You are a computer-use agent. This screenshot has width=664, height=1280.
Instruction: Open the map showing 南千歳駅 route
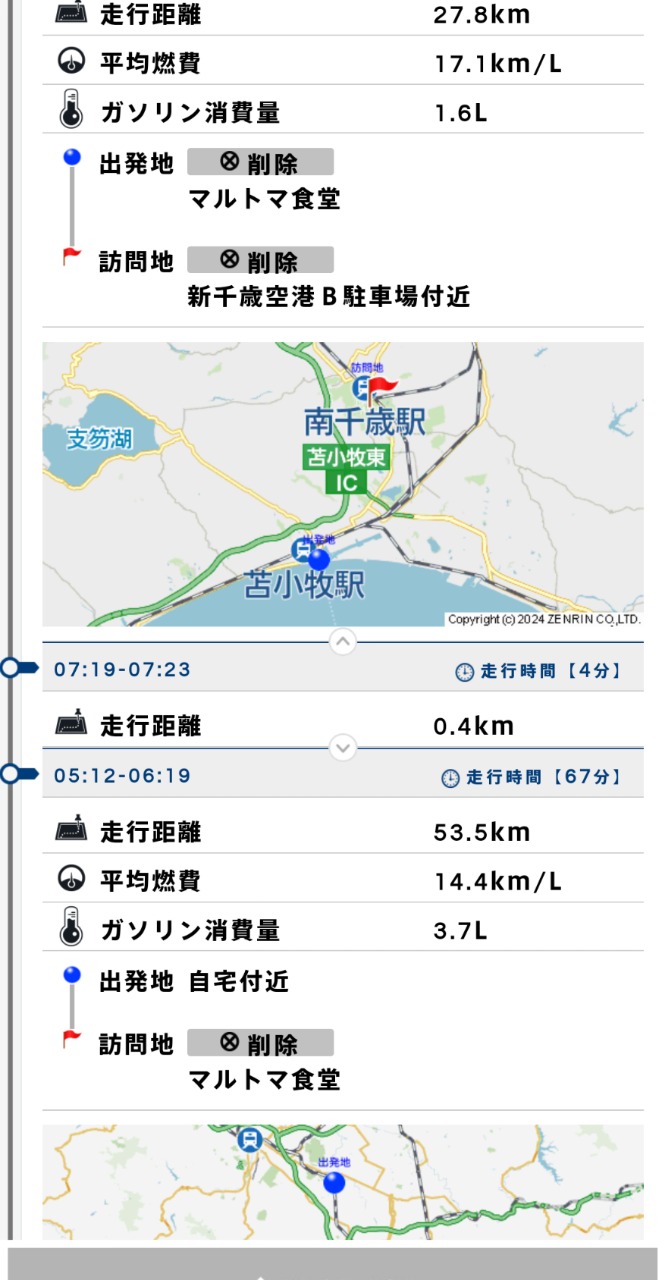[343, 485]
